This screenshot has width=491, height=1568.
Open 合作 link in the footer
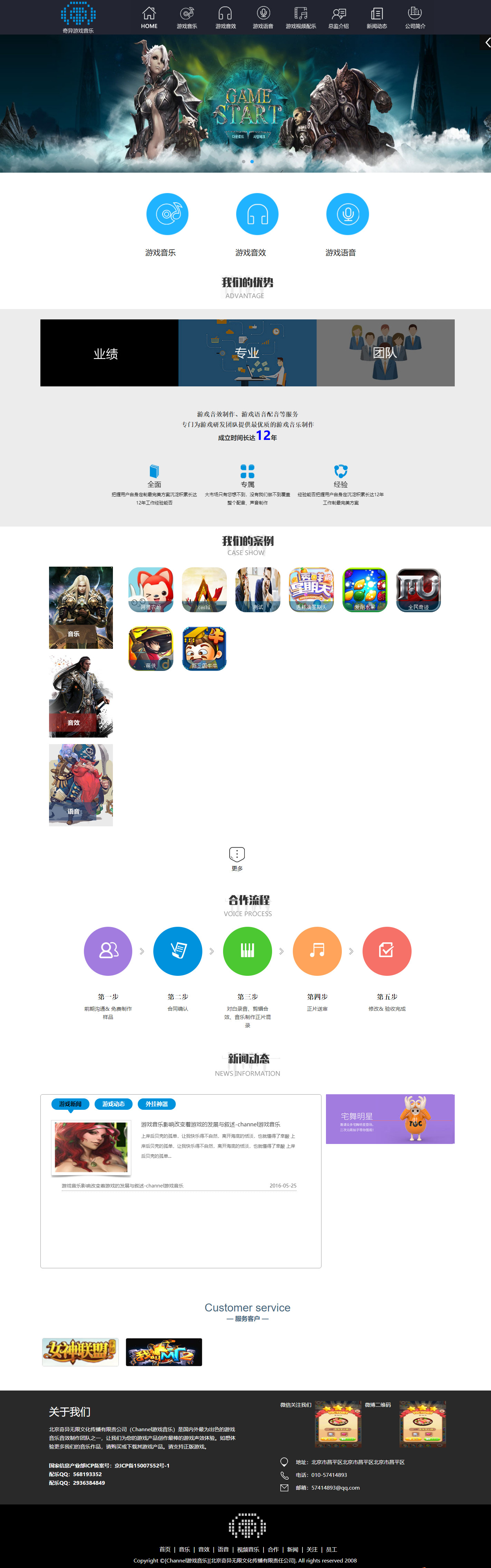273,1549
